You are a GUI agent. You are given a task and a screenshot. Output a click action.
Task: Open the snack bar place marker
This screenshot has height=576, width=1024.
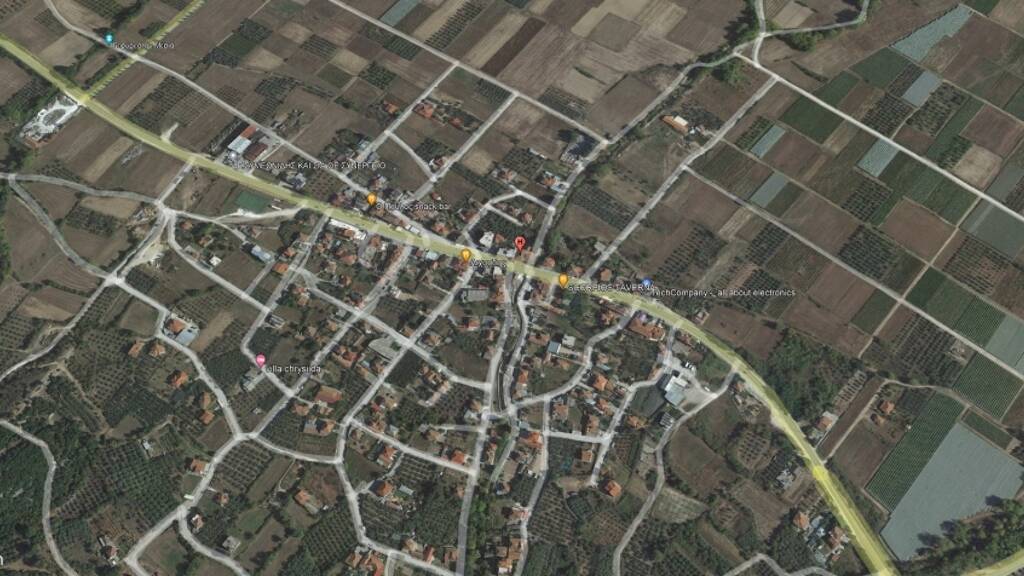[x=371, y=200]
